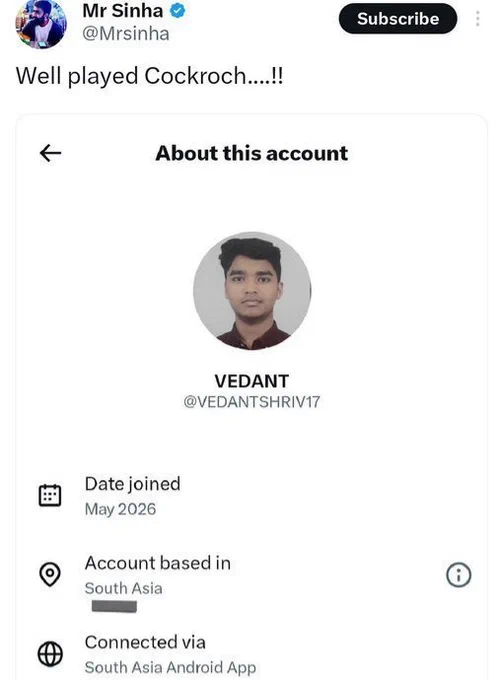Open the attached About this account image
The image size is (499, 680).
(251, 397)
